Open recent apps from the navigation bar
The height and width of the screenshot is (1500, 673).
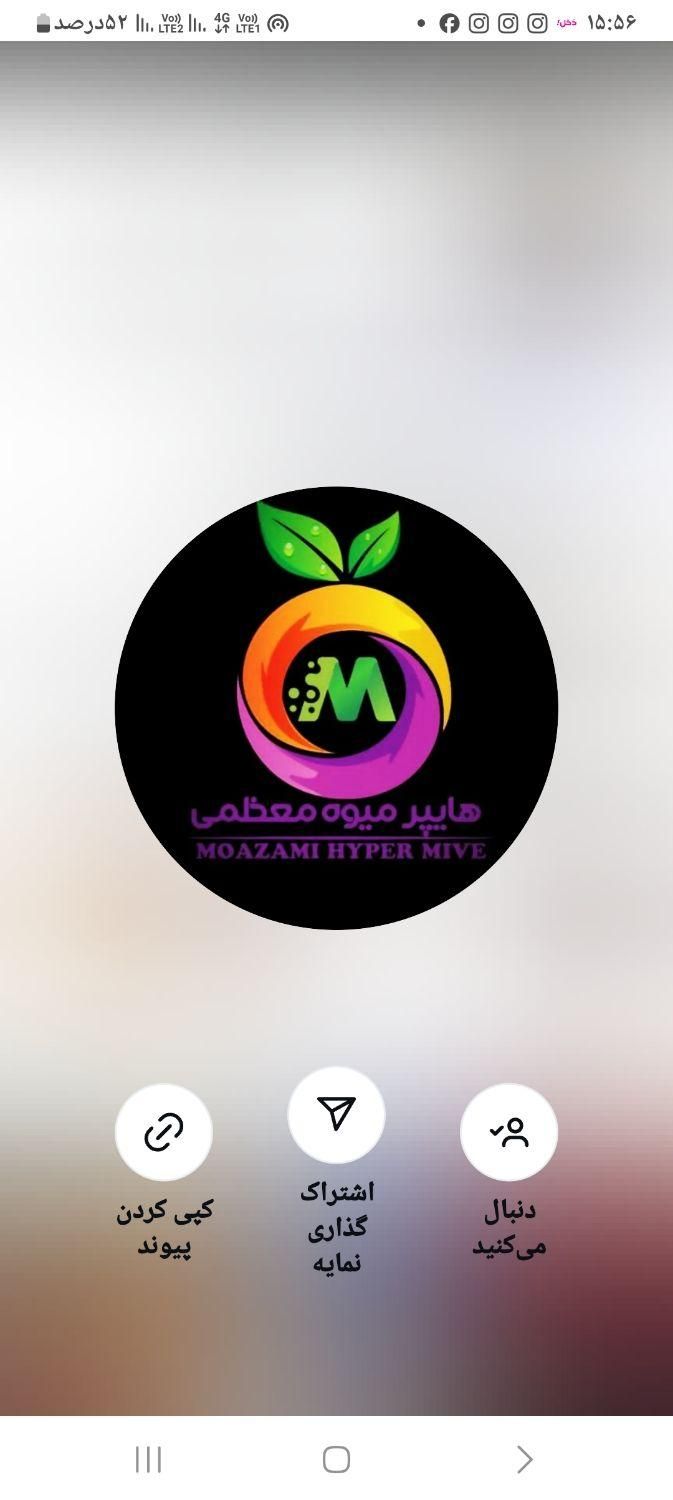148,1460
